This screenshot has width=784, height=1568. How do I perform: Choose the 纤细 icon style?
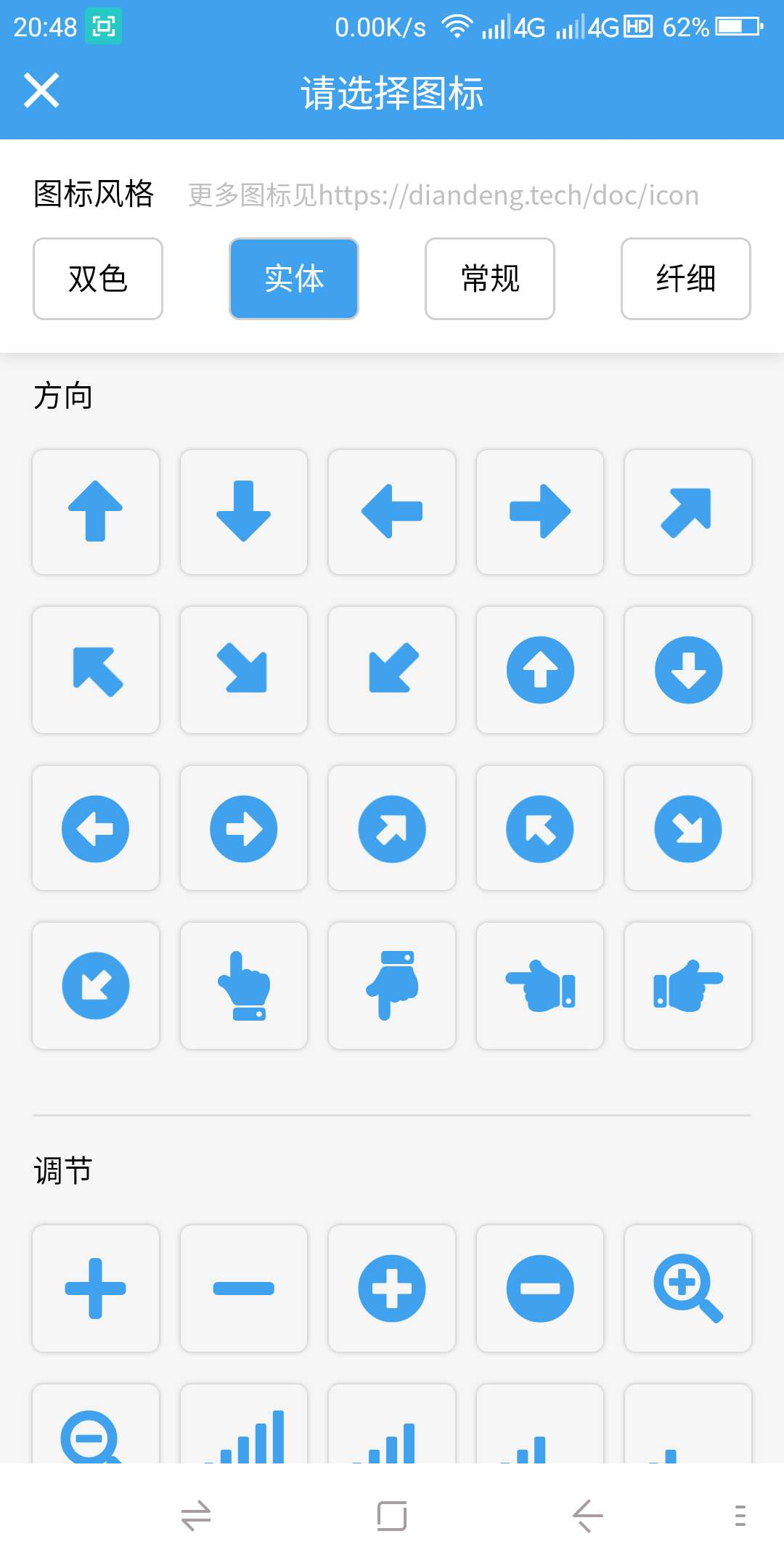point(686,279)
